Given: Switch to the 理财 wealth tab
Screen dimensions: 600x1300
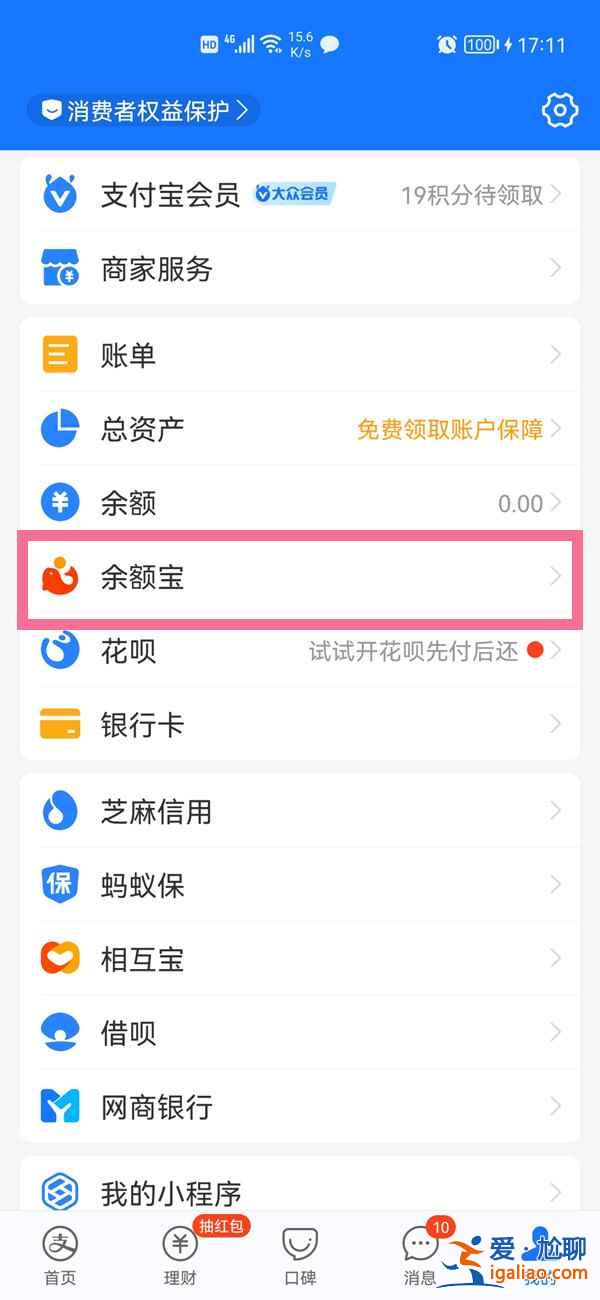Looking at the screenshot, I should (180, 1256).
